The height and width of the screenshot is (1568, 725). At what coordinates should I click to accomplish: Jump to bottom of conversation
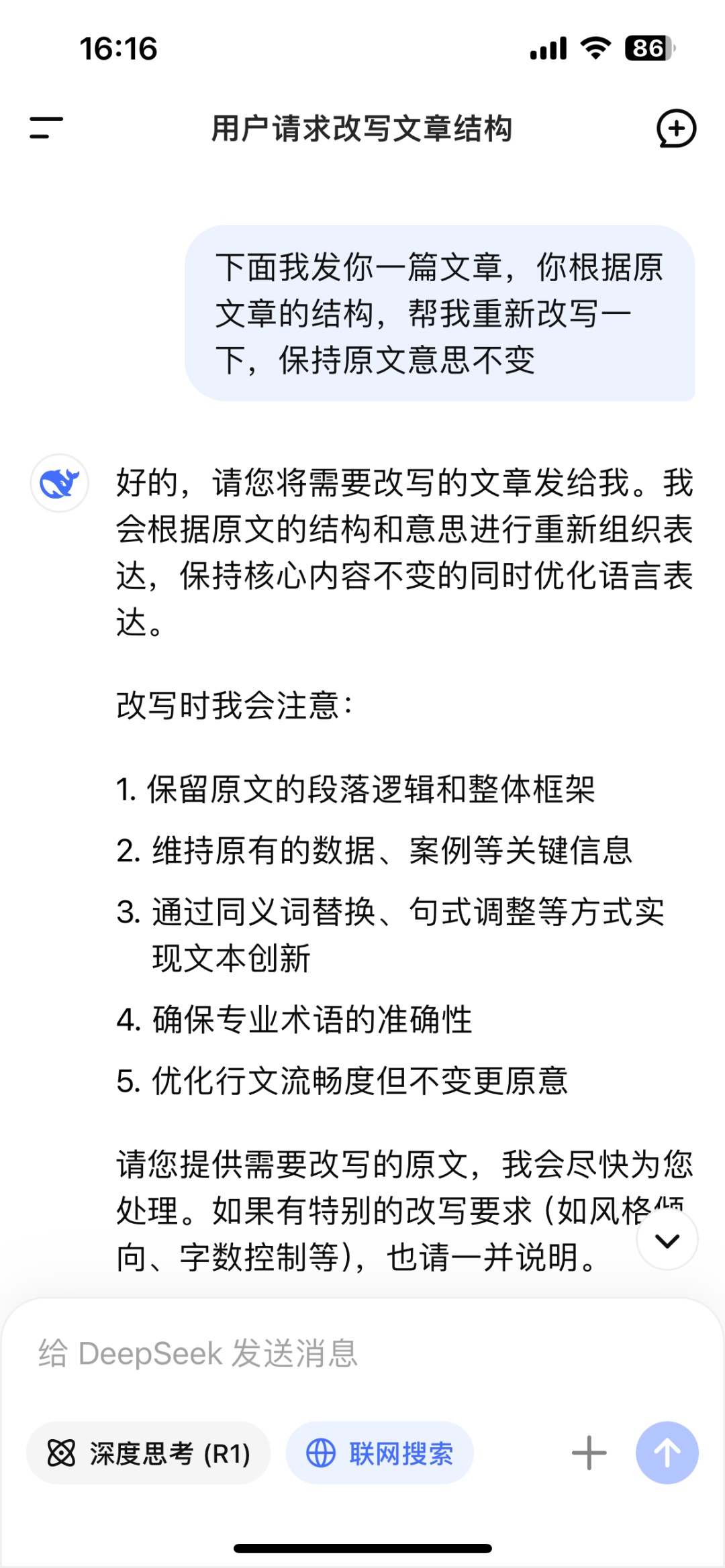pyautogui.click(x=667, y=1240)
